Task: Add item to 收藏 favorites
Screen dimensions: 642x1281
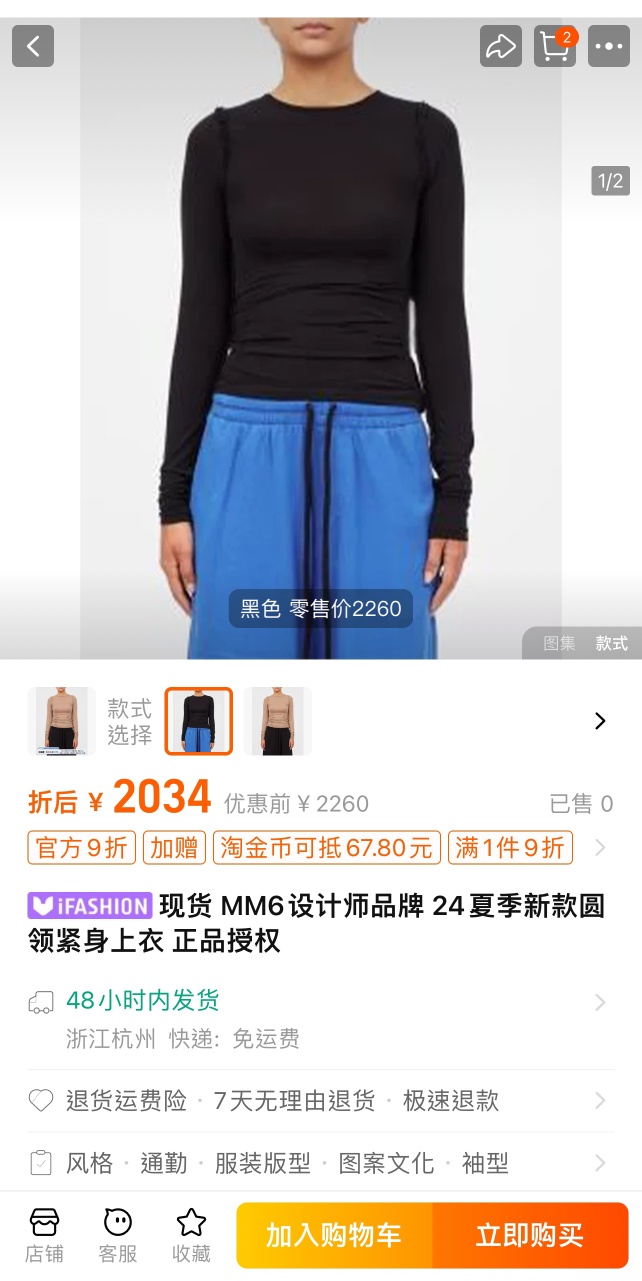Action: (x=191, y=1236)
